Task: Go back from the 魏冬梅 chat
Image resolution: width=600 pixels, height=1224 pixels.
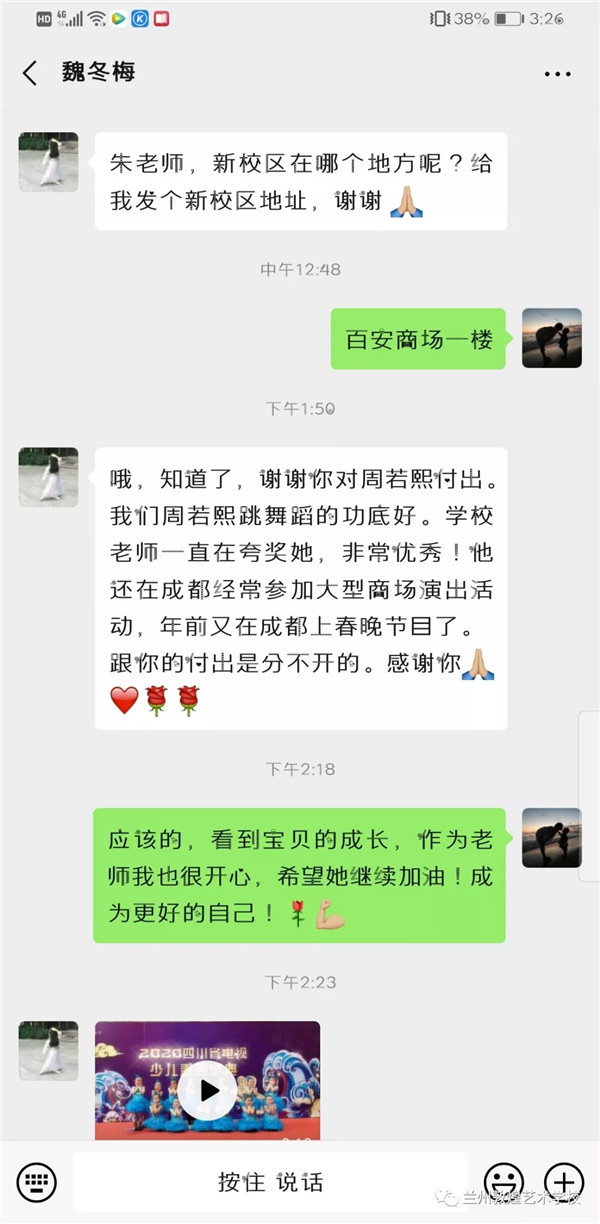Action: [x=30, y=73]
